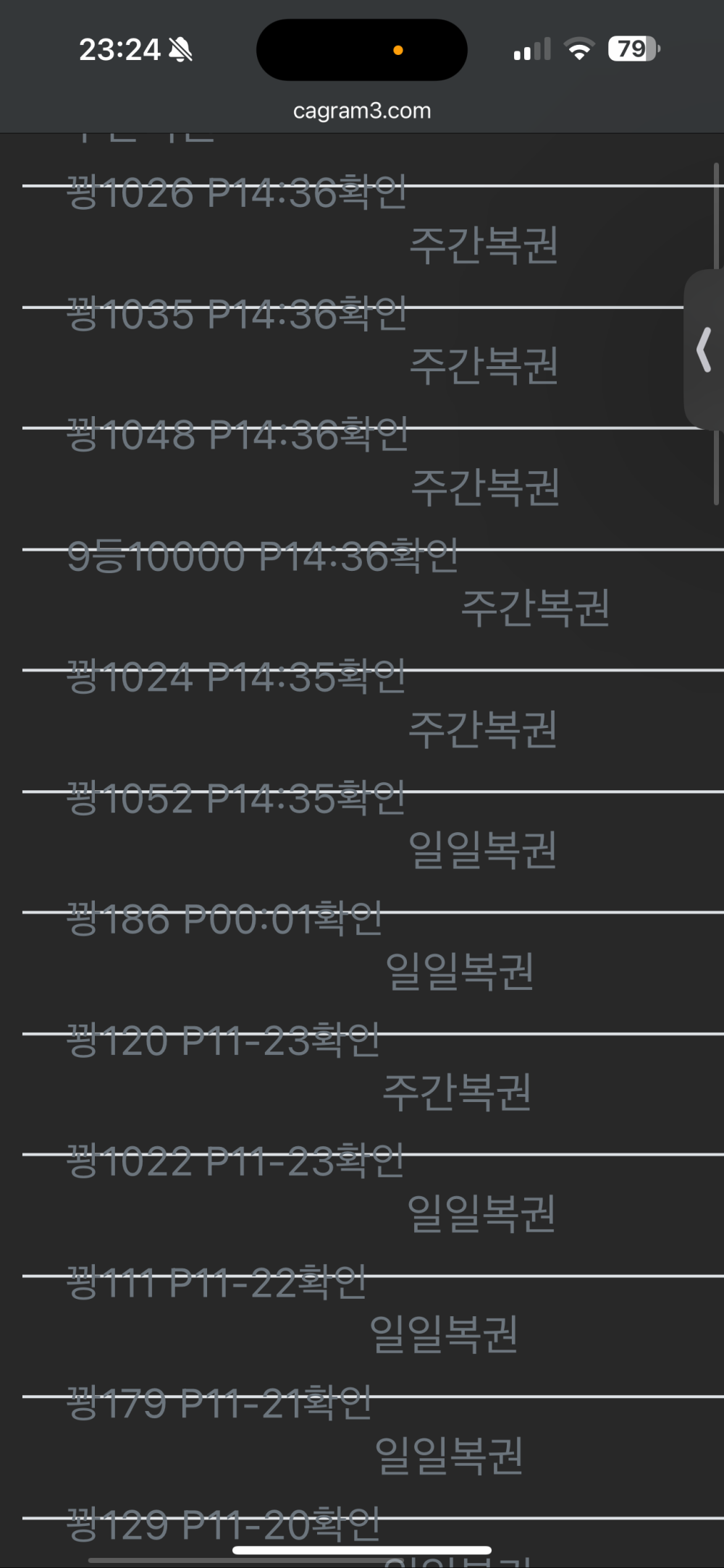Tap the cagram3.com address bar
This screenshot has width=724, height=1568.
point(362,111)
